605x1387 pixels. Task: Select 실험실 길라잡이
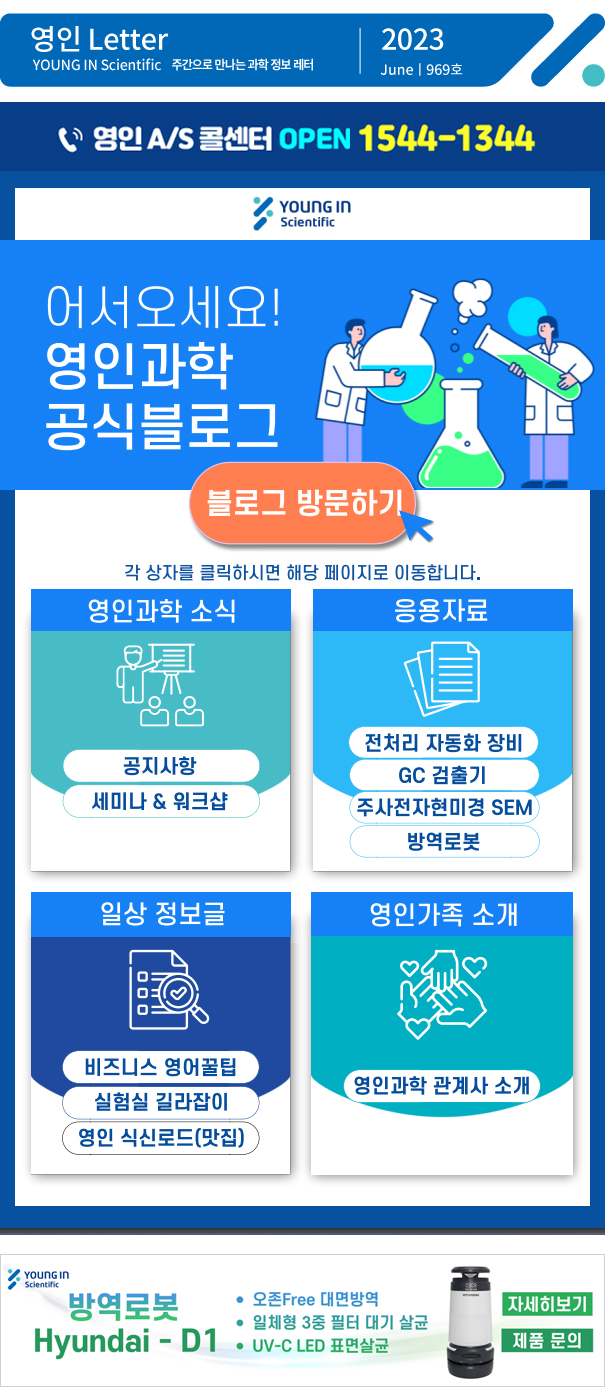tap(160, 1102)
